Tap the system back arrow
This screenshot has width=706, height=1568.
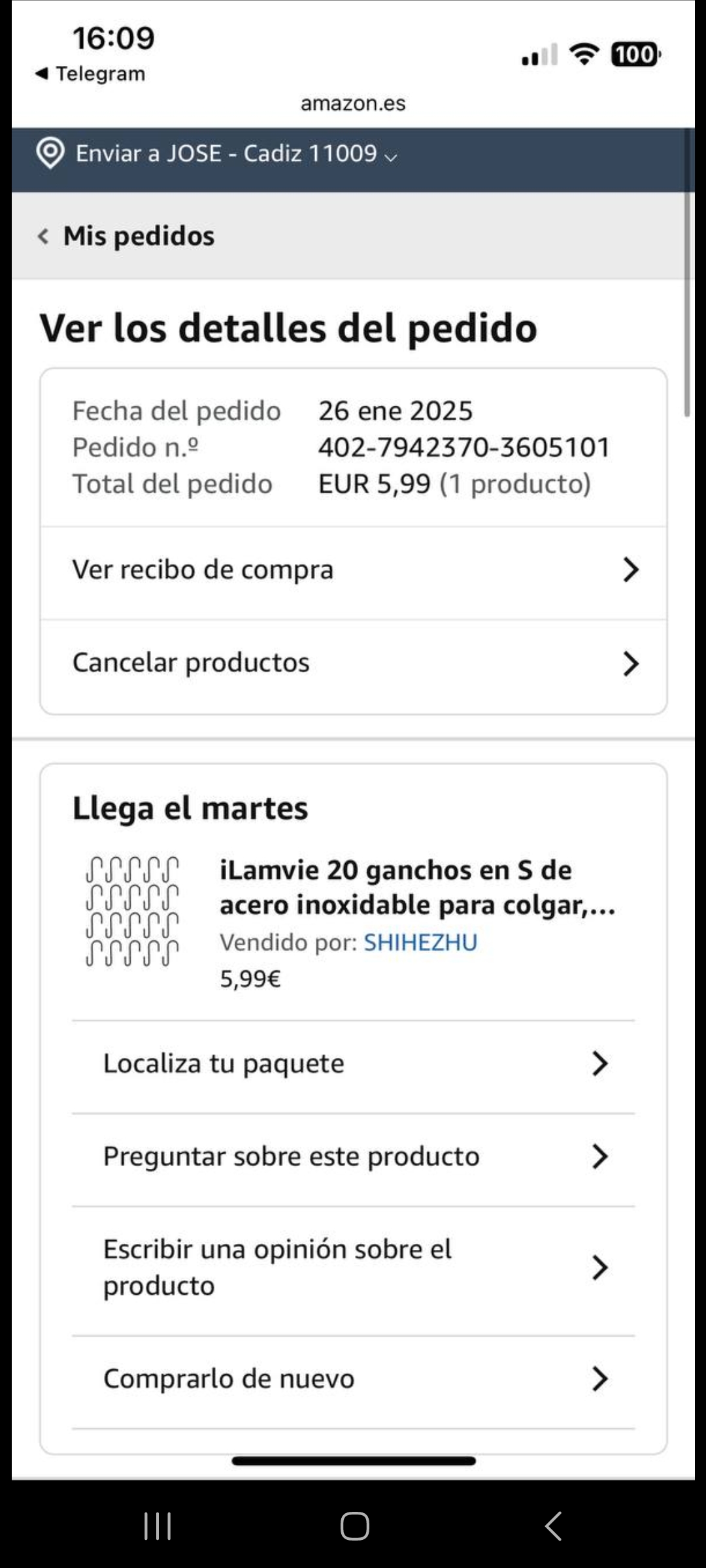coord(553,1527)
